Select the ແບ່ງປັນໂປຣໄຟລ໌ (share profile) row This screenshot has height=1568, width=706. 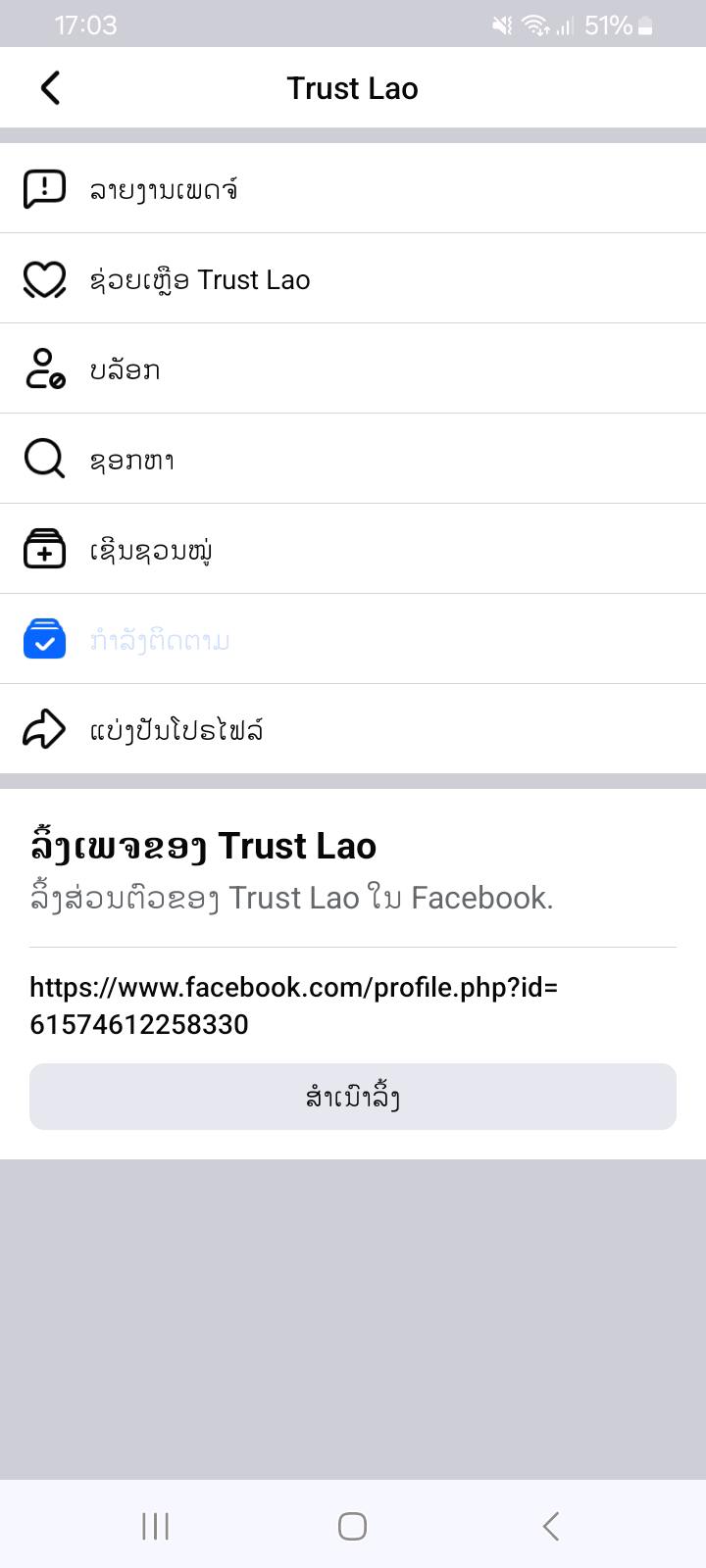coord(353,729)
